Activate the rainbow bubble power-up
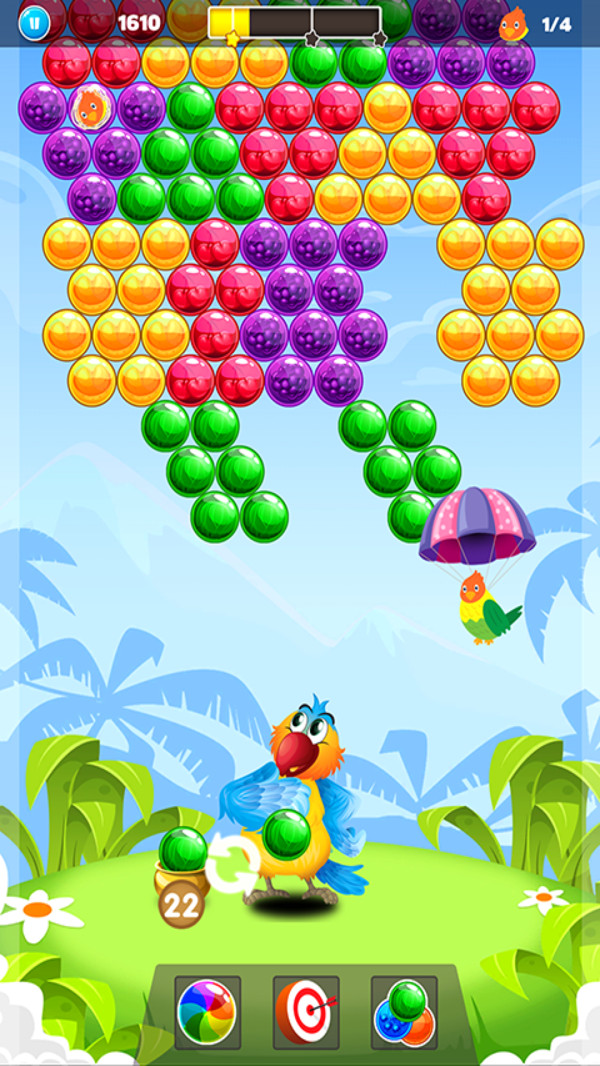600x1066 pixels. tap(207, 1012)
